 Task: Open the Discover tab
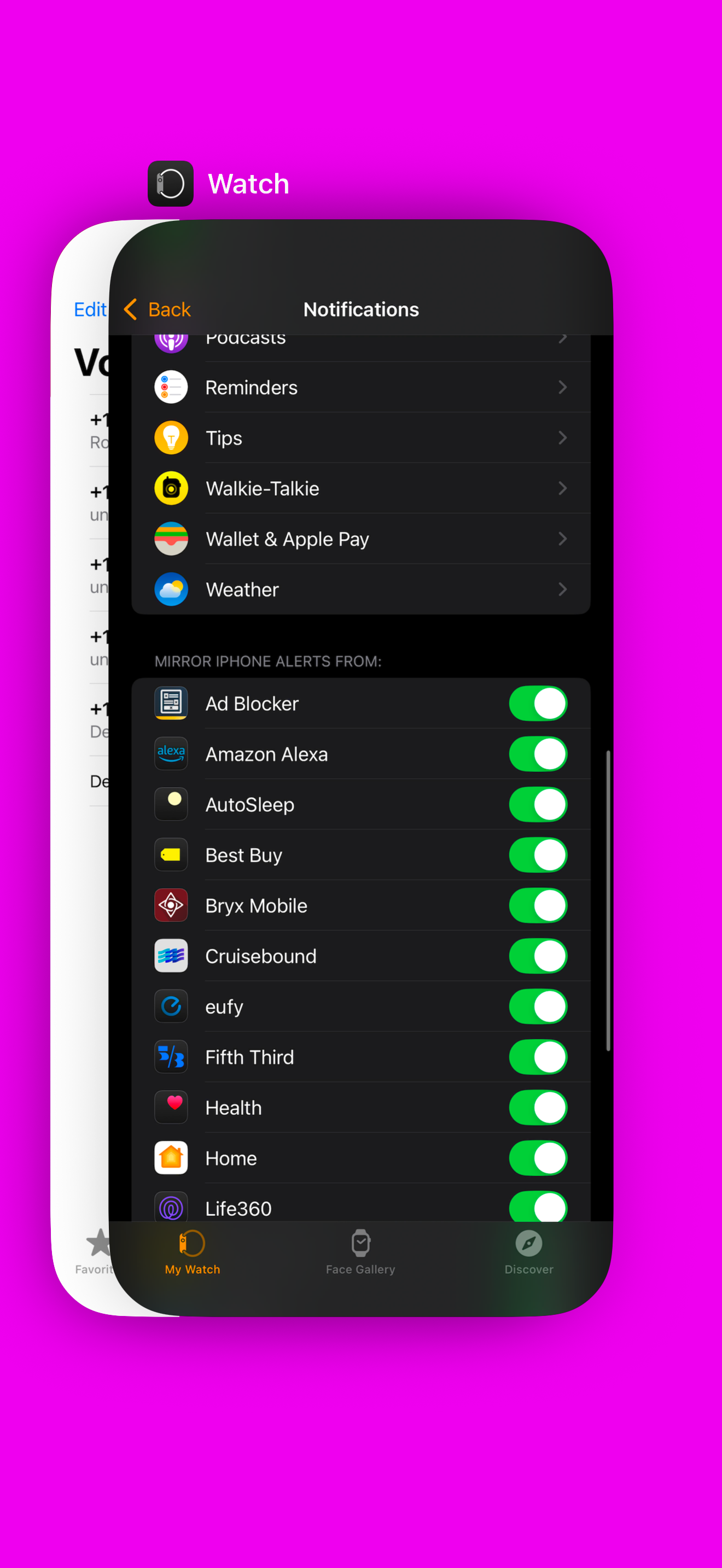tap(528, 1251)
